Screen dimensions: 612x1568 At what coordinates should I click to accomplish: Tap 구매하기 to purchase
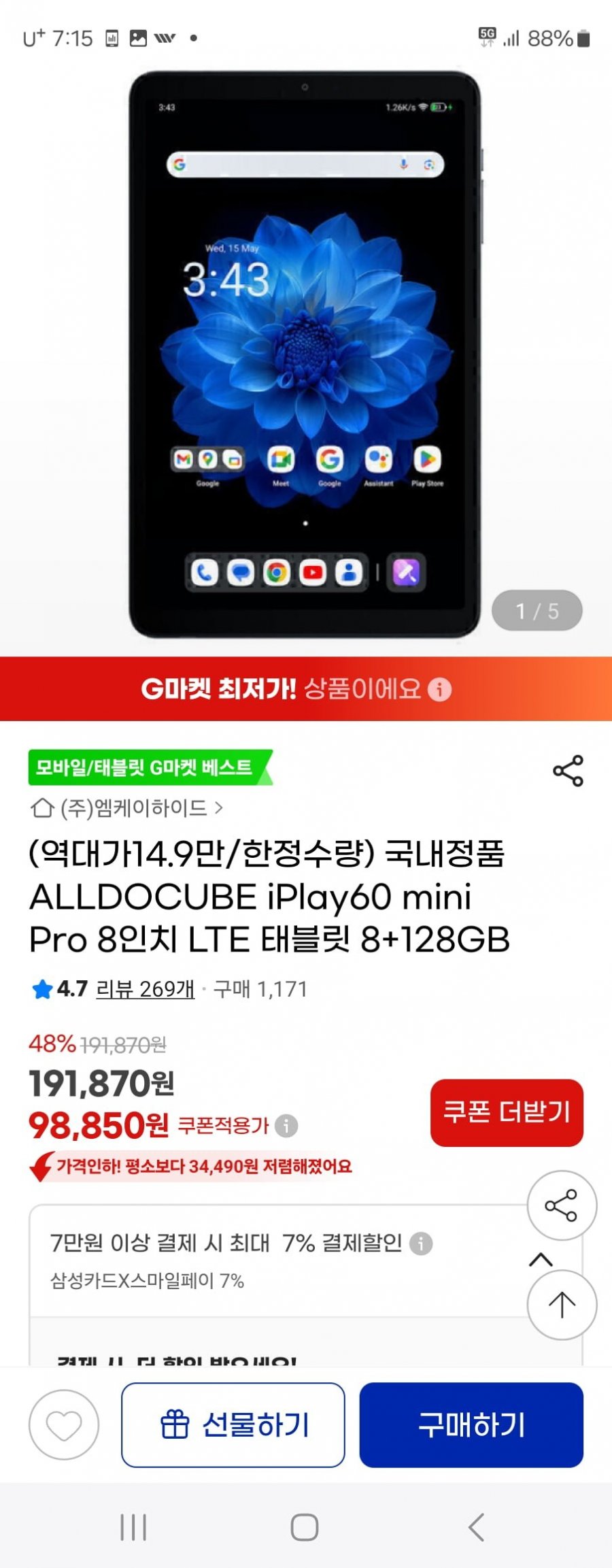pos(471,1425)
